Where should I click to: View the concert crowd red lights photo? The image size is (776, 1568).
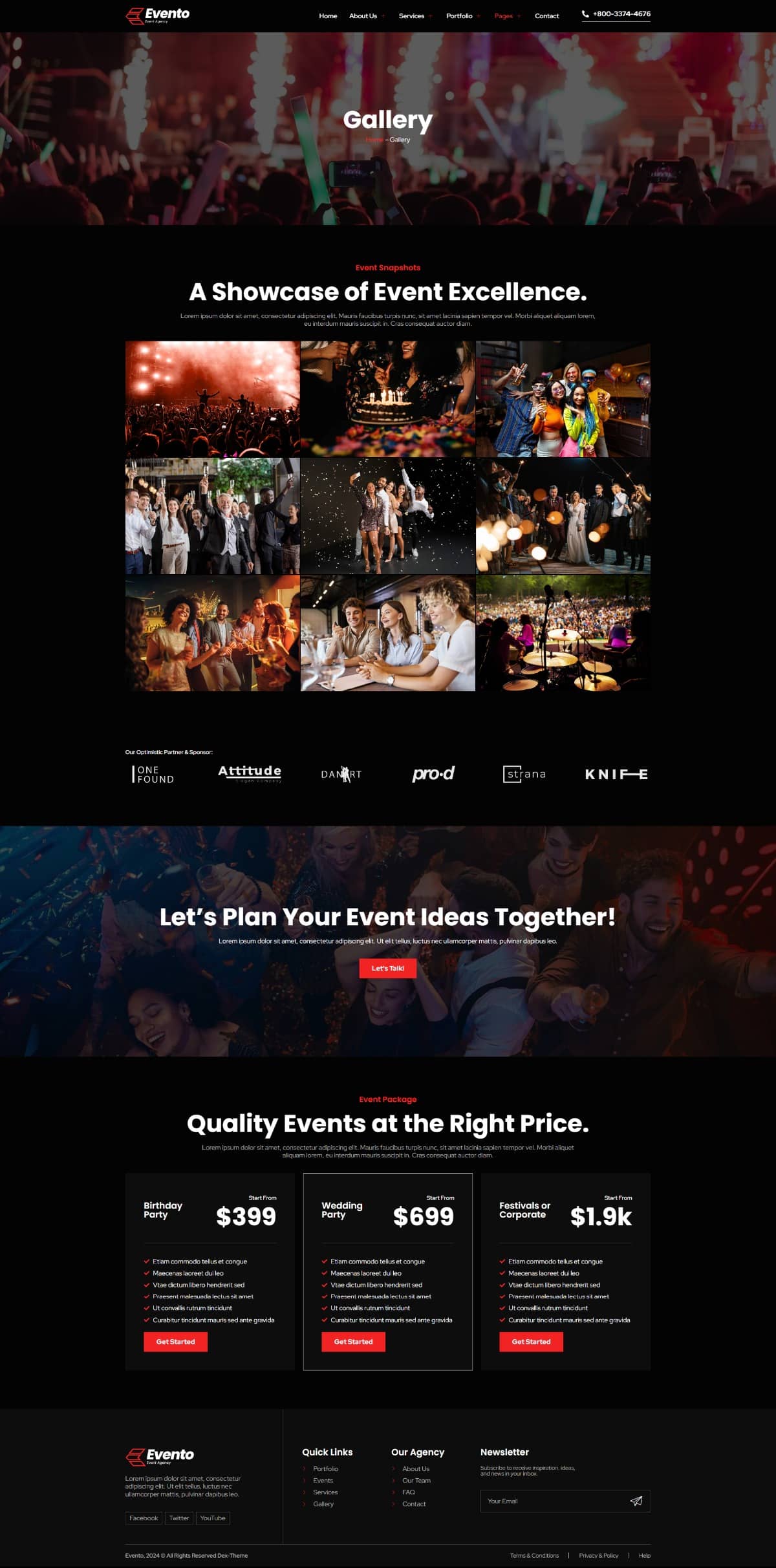(213, 399)
